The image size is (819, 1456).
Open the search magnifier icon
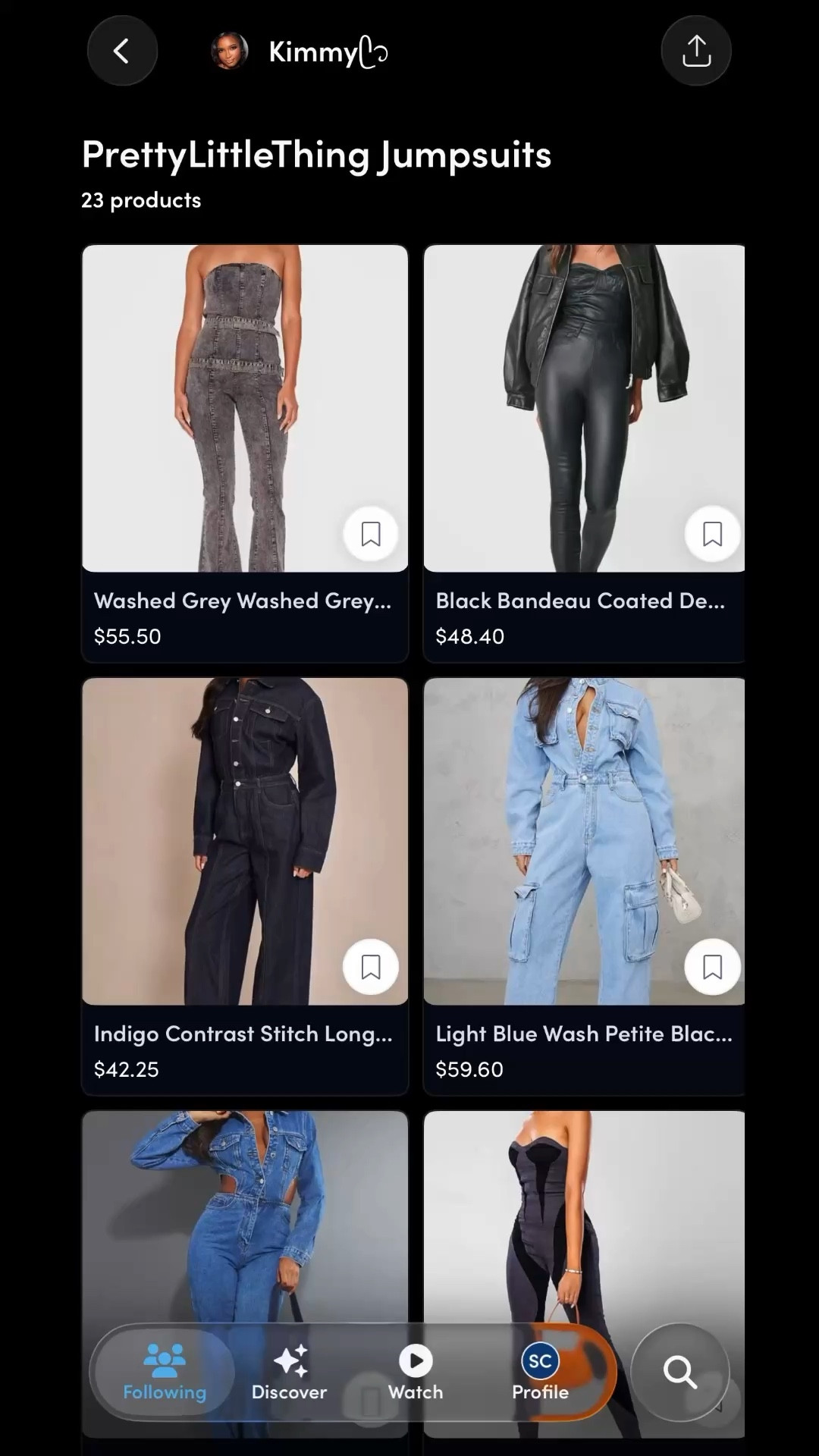pos(680,1372)
